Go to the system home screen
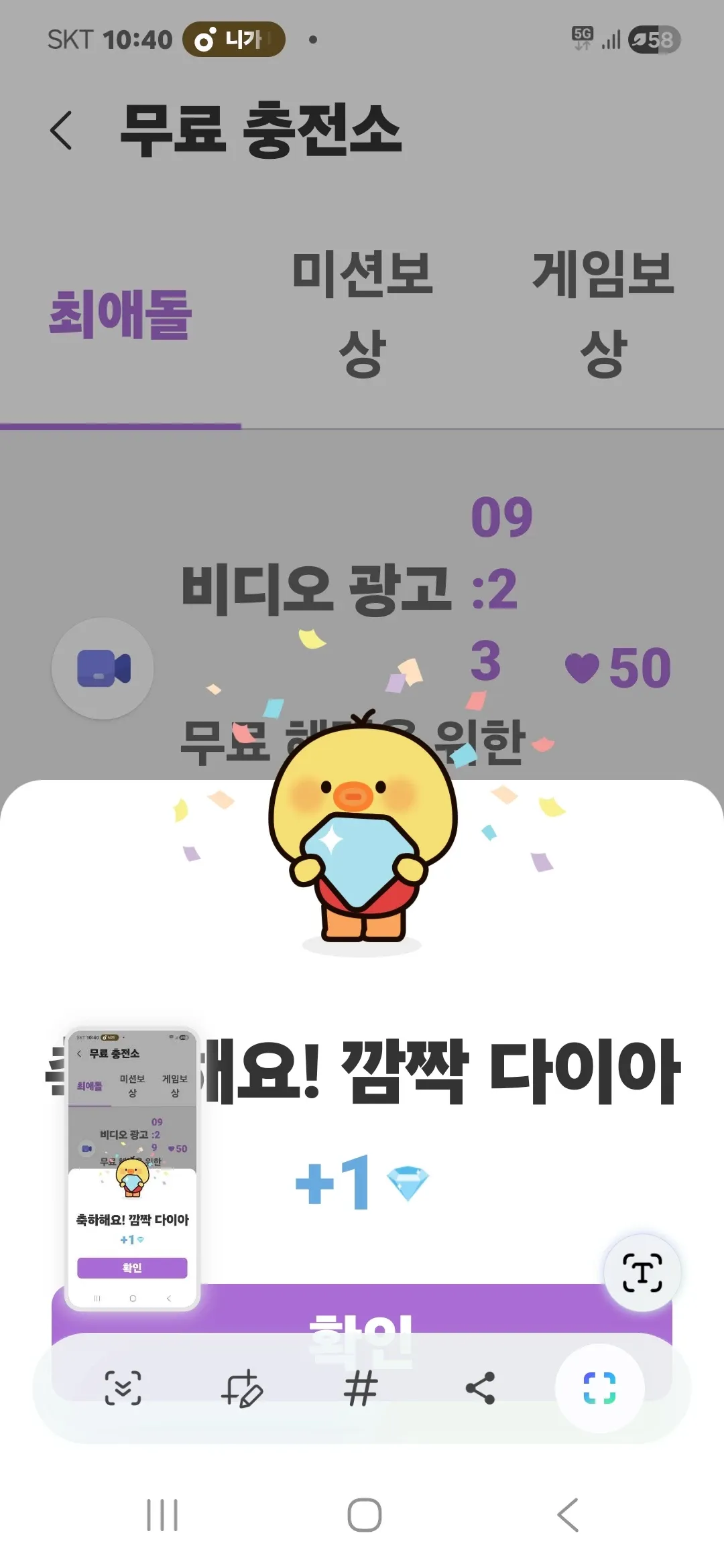This screenshot has height=1568, width=724. (x=364, y=1515)
